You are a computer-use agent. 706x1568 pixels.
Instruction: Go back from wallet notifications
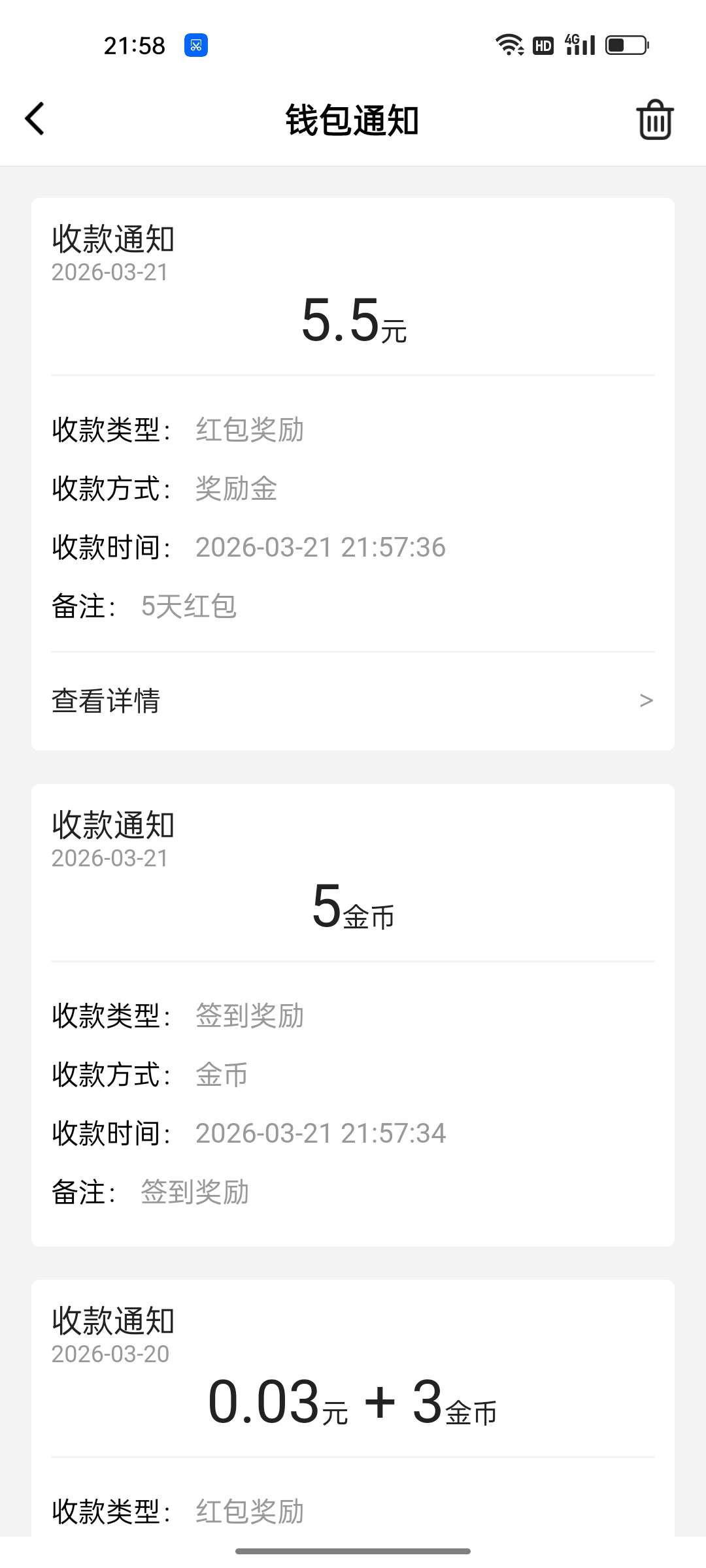click(35, 119)
